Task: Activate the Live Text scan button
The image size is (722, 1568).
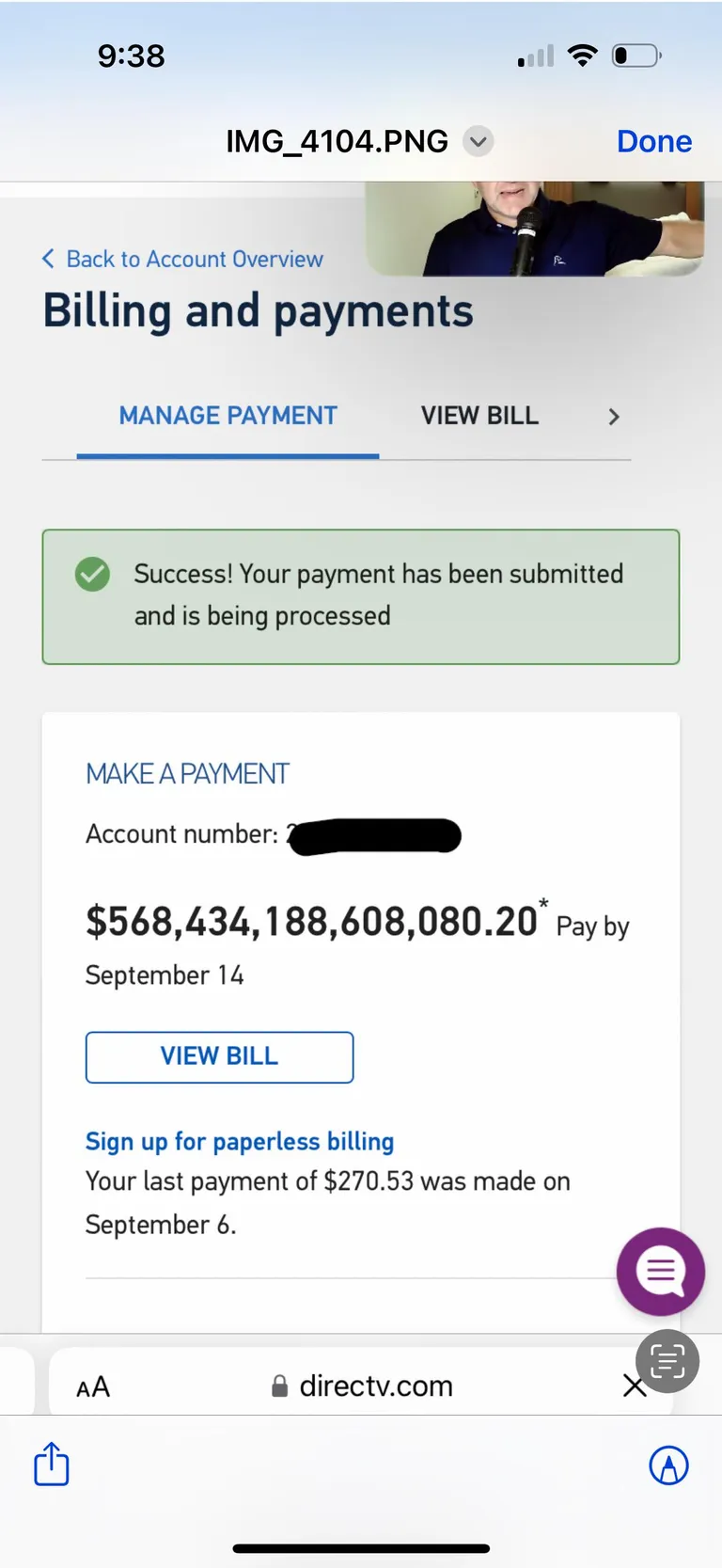Action: coord(667,1361)
